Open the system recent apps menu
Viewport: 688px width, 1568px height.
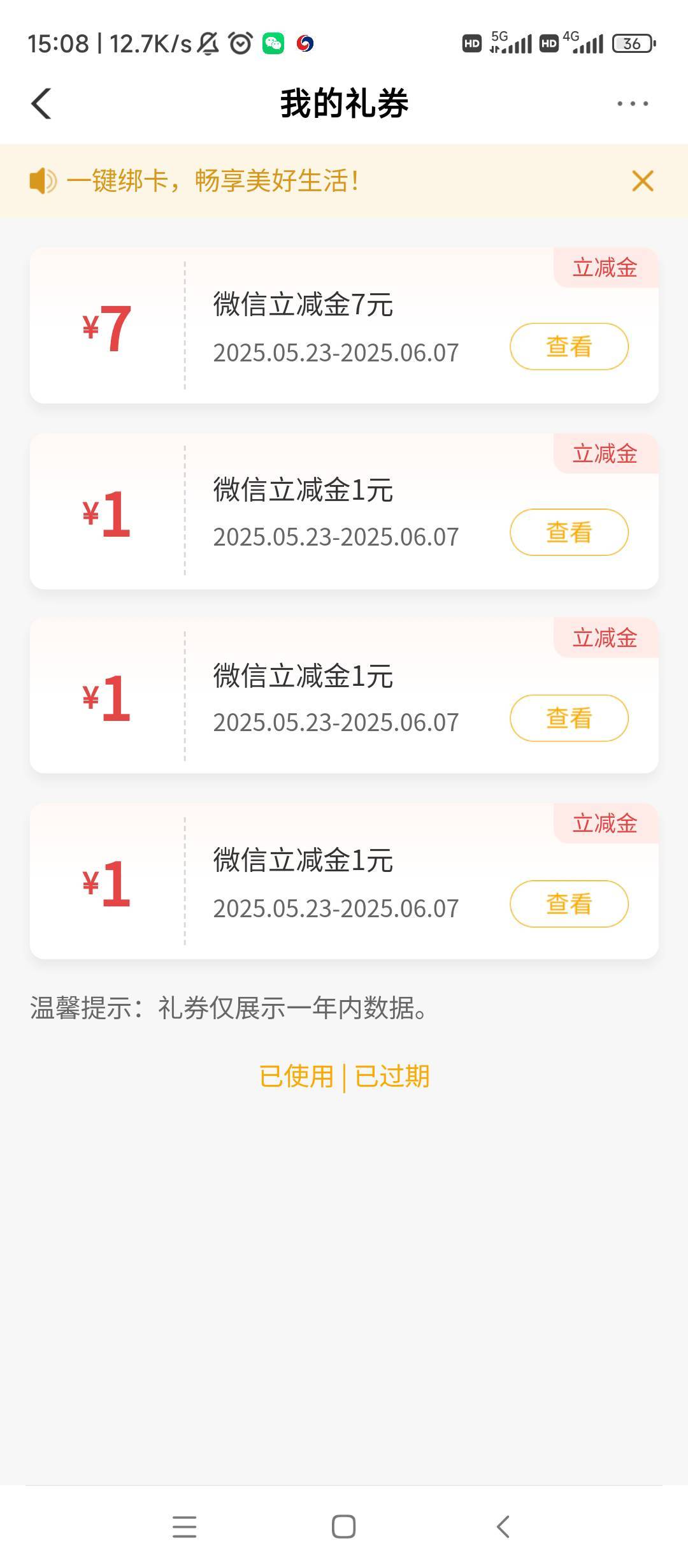(x=185, y=1527)
